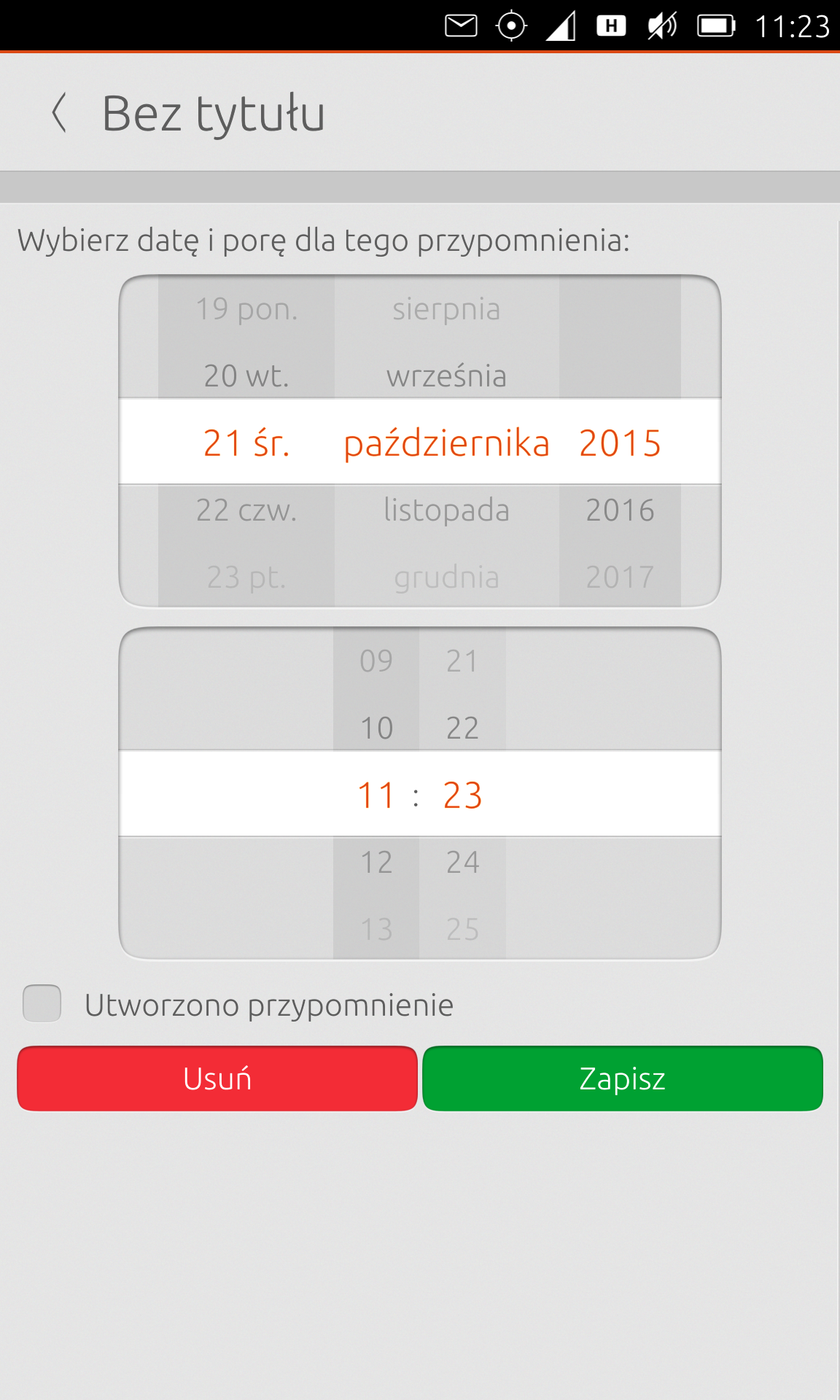Set the minutes to 22
The height and width of the screenshot is (1400, 840).
[462, 728]
